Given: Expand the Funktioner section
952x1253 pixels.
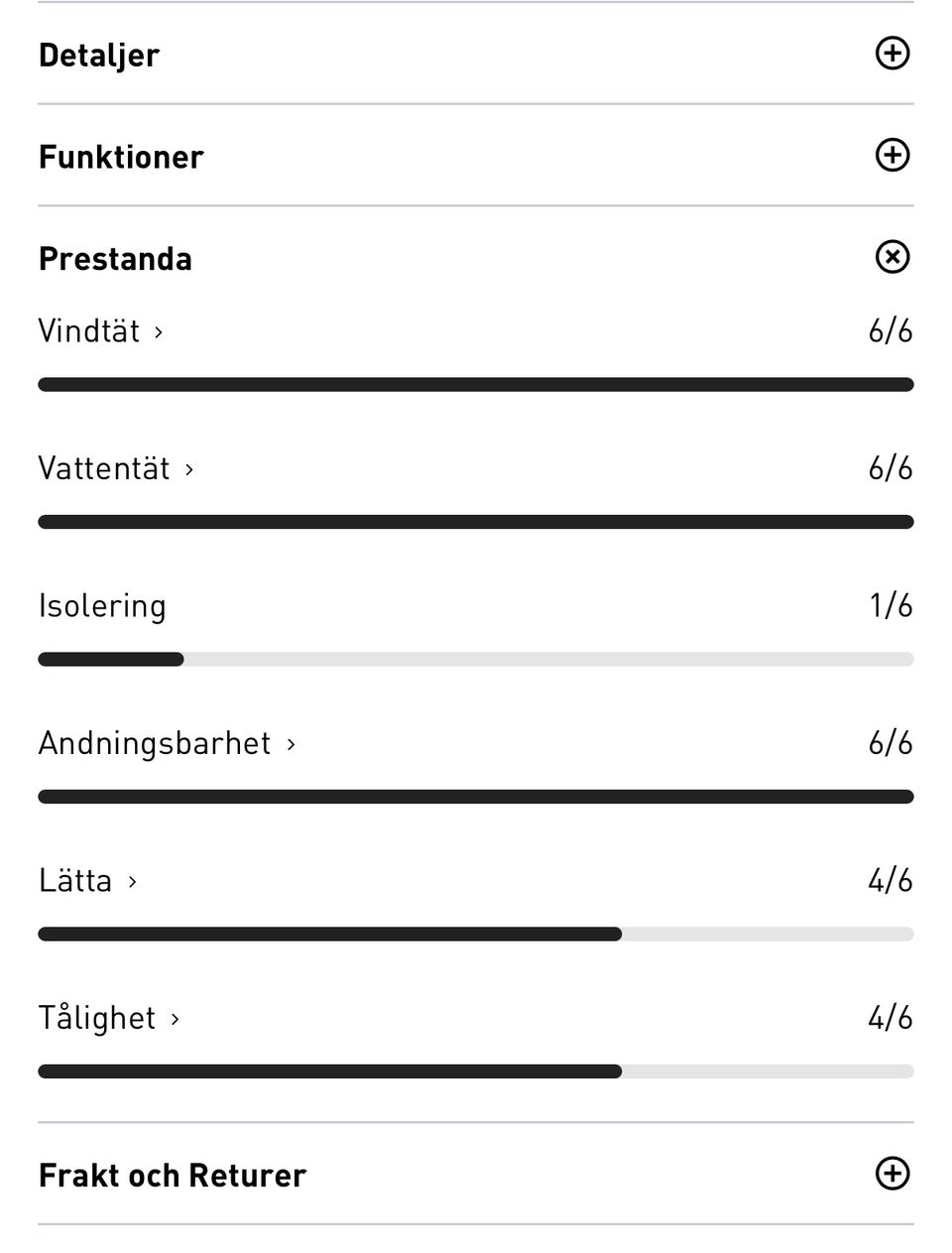Looking at the screenshot, I should pyautogui.click(x=892, y=155).
